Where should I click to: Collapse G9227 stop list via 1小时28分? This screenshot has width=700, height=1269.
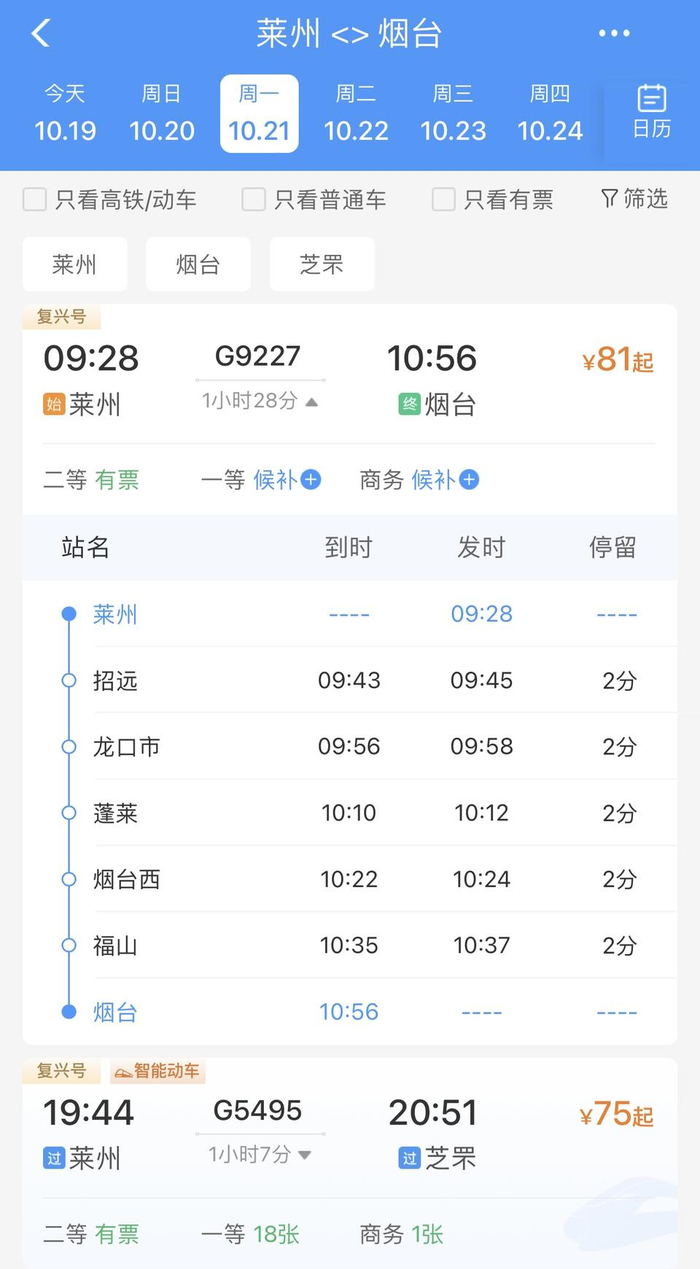[x=260, y=401]
